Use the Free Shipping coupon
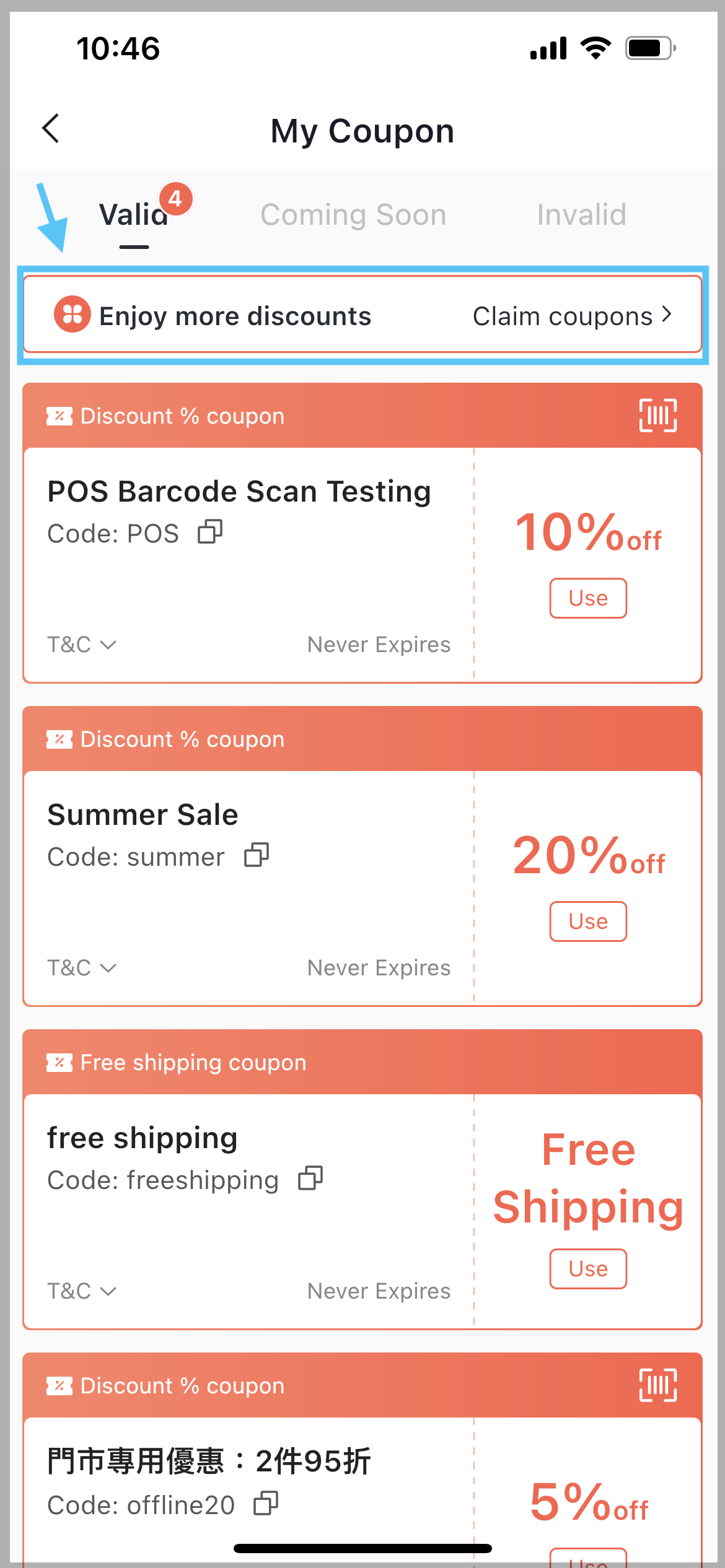 tap(587, 1268)
